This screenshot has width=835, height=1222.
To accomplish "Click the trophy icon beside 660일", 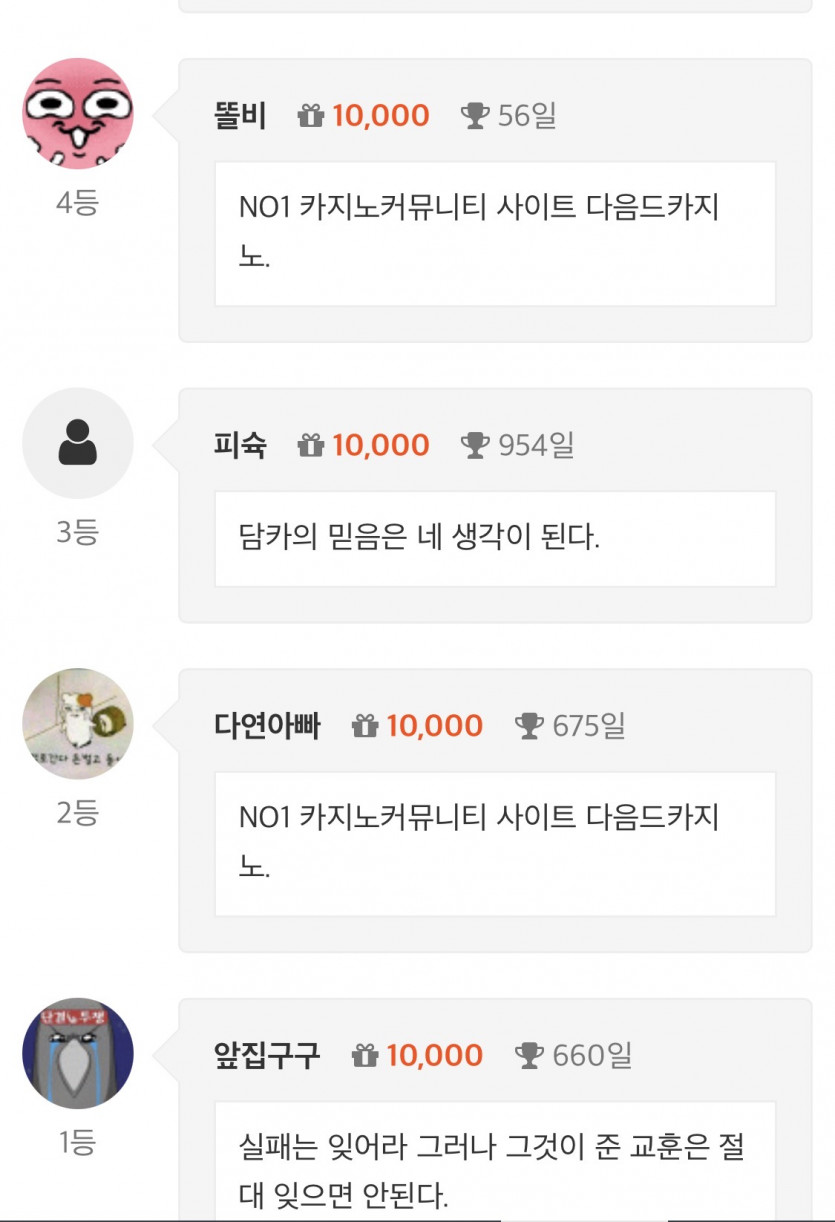I will pyautogui.click(x=530, y=1055).
